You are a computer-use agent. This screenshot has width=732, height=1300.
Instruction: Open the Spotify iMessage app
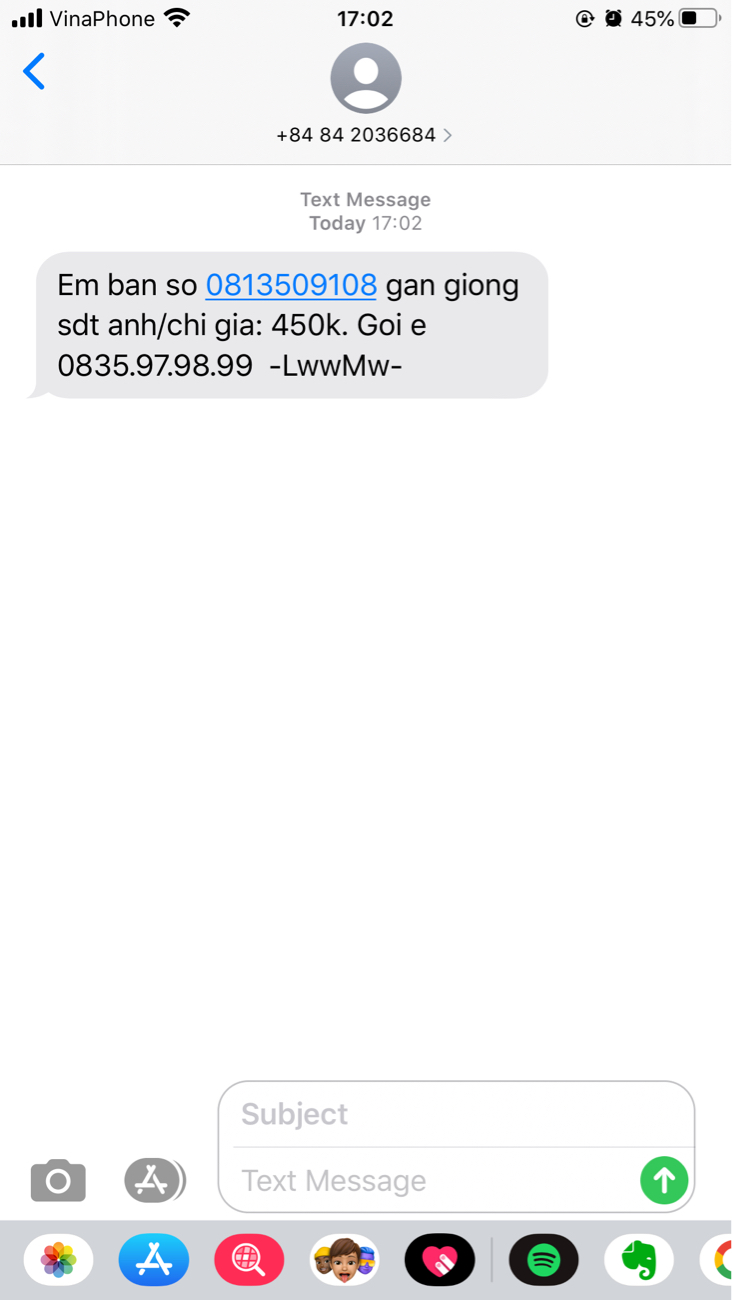[543, 1260]
